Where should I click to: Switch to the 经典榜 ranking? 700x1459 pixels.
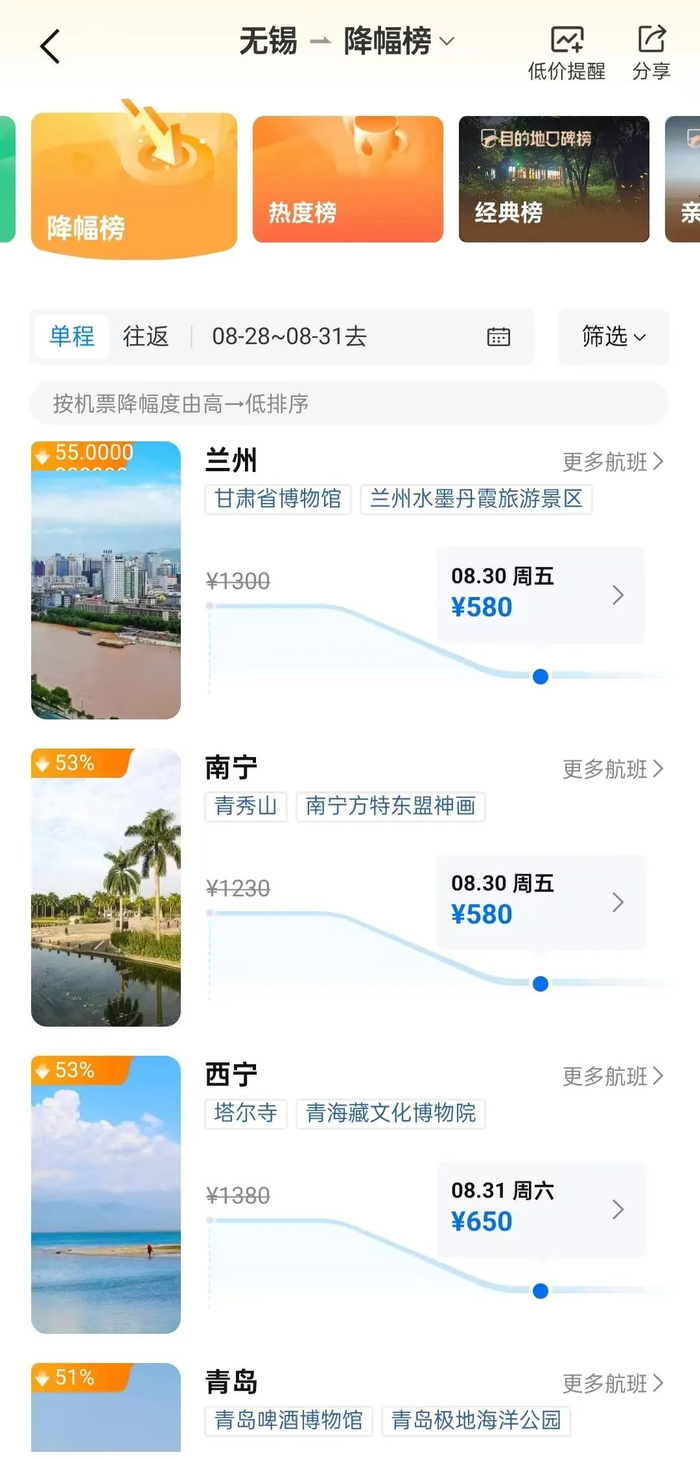(x=553, y=179)
